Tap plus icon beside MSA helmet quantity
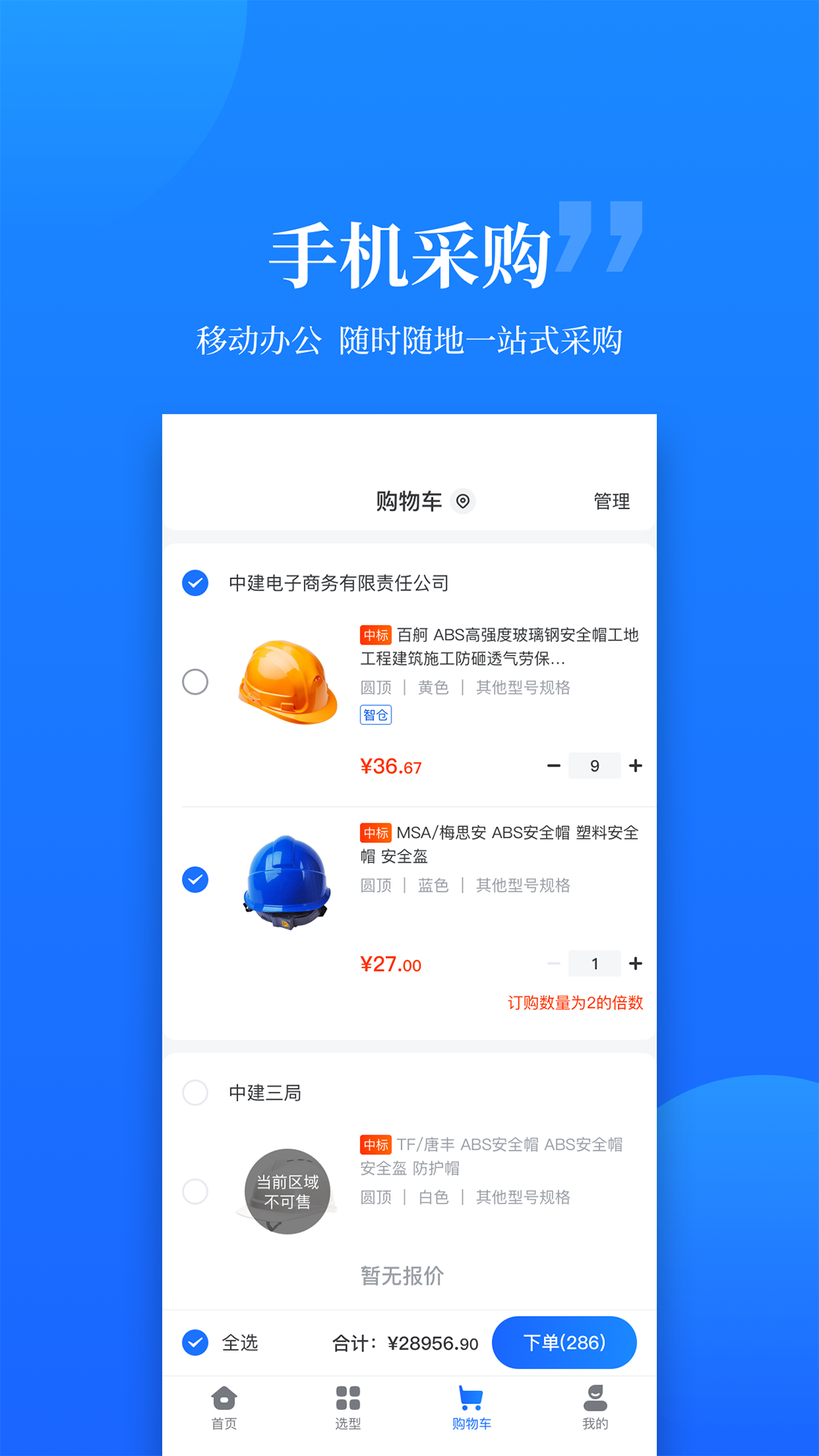This screenshot has width=819, height=1456. pos(635,964)
